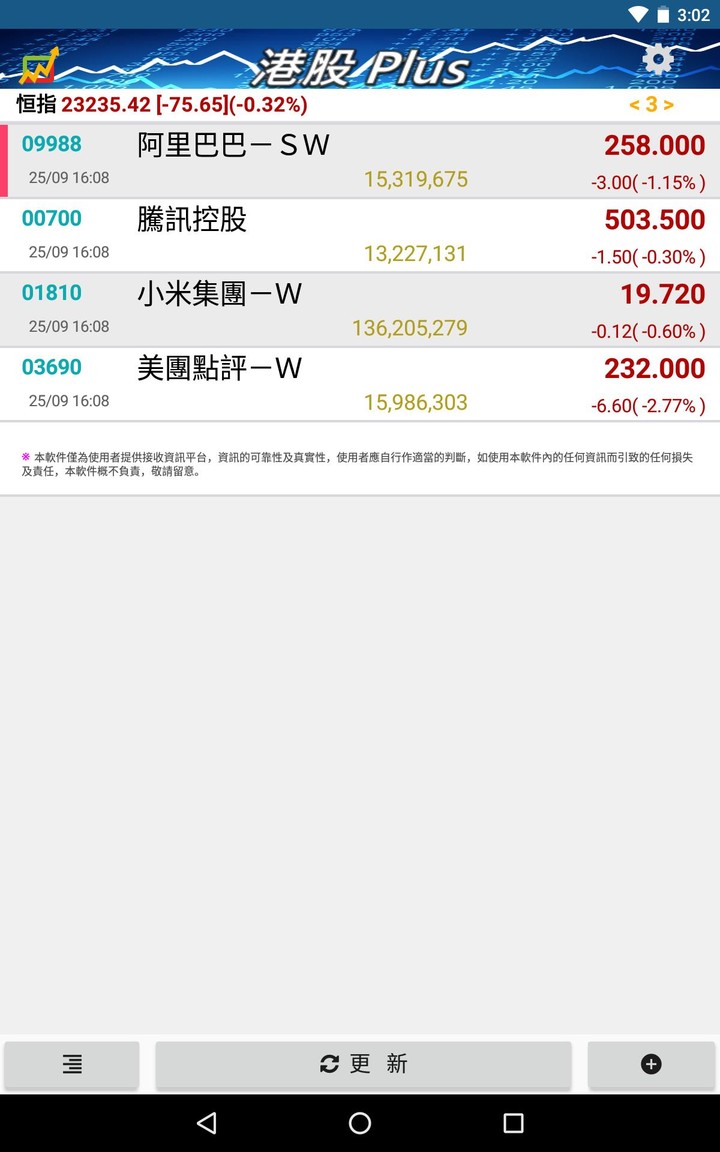
Task: Open app settings via the gear icon
Action: pos(657,60)
